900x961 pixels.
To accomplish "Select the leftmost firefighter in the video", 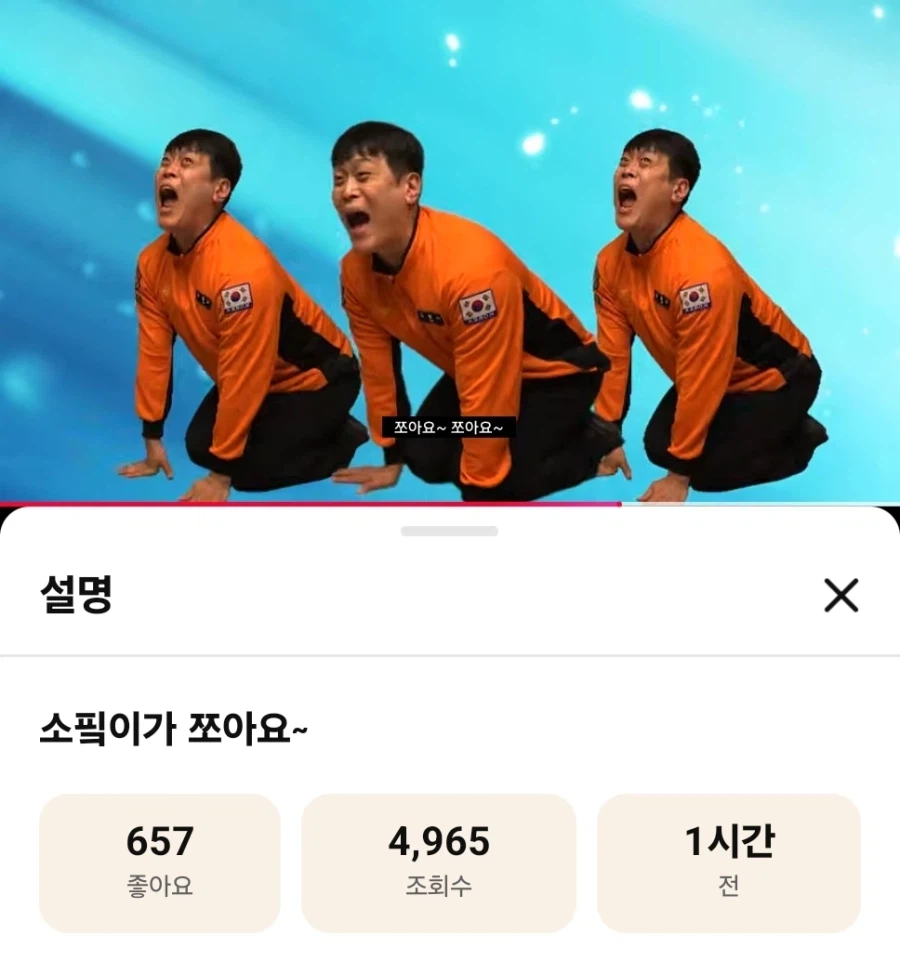I will [210, 300].
